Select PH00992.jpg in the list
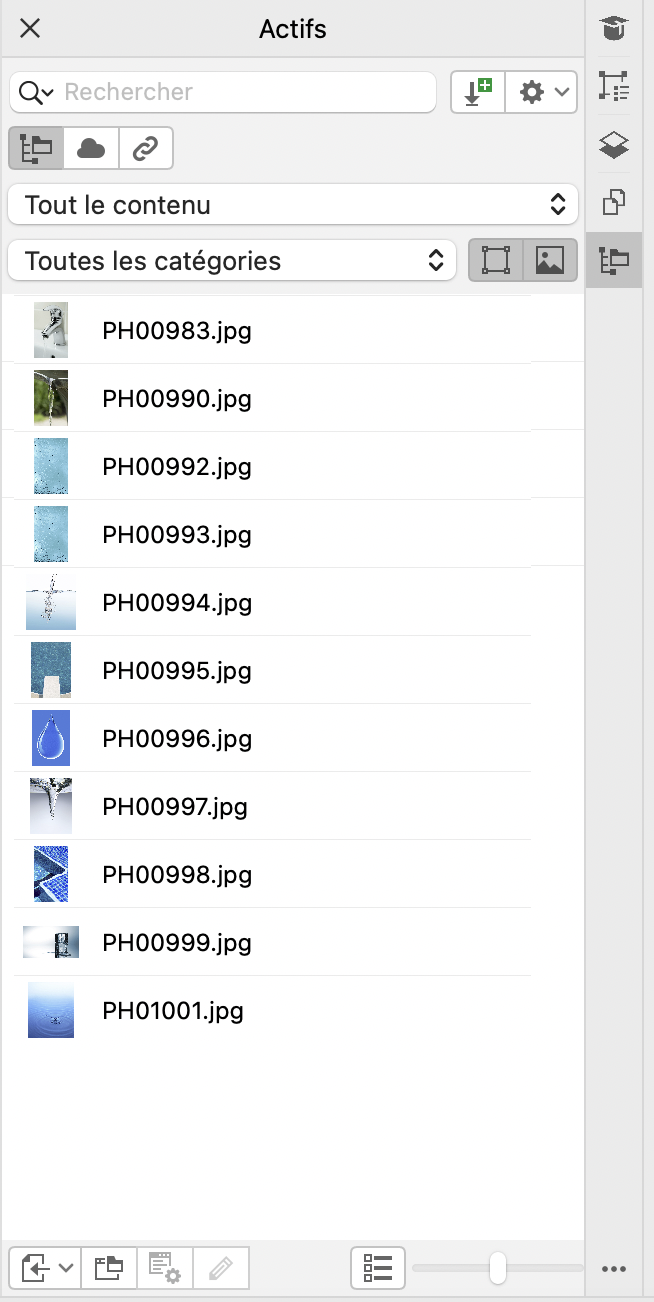Image resolution: width=654 pixels, height=1302 pixels. (176, 467)
